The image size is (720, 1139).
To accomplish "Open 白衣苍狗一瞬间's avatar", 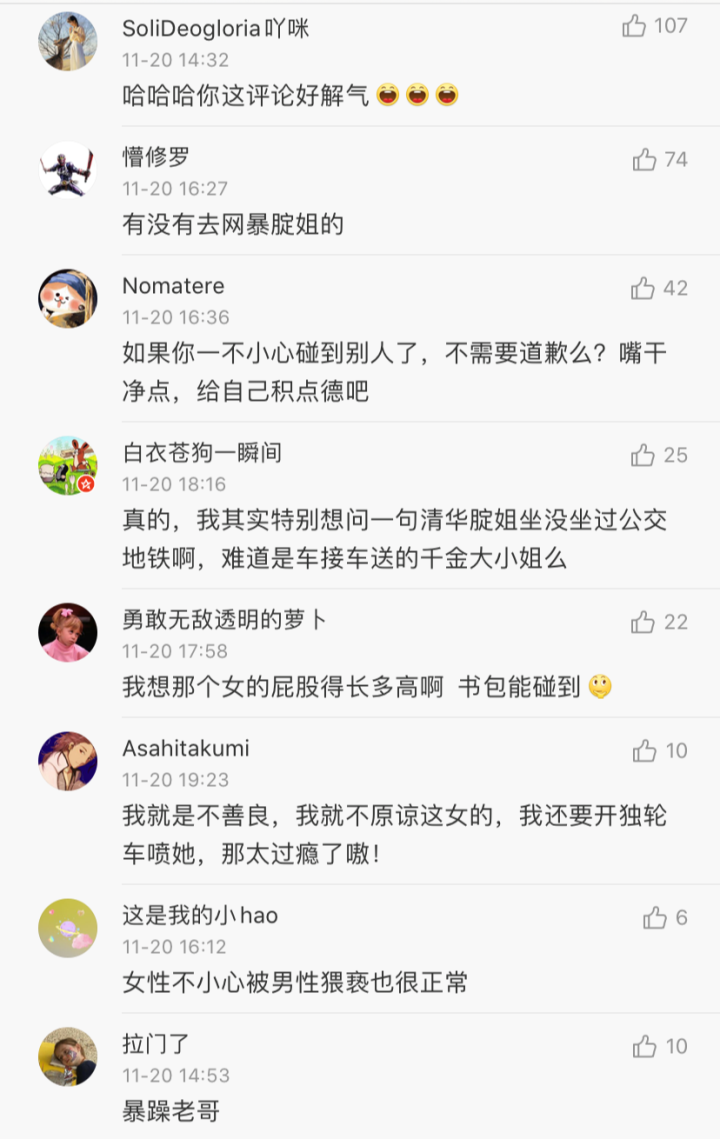I will pyautogui.click(x=67, y=465).
